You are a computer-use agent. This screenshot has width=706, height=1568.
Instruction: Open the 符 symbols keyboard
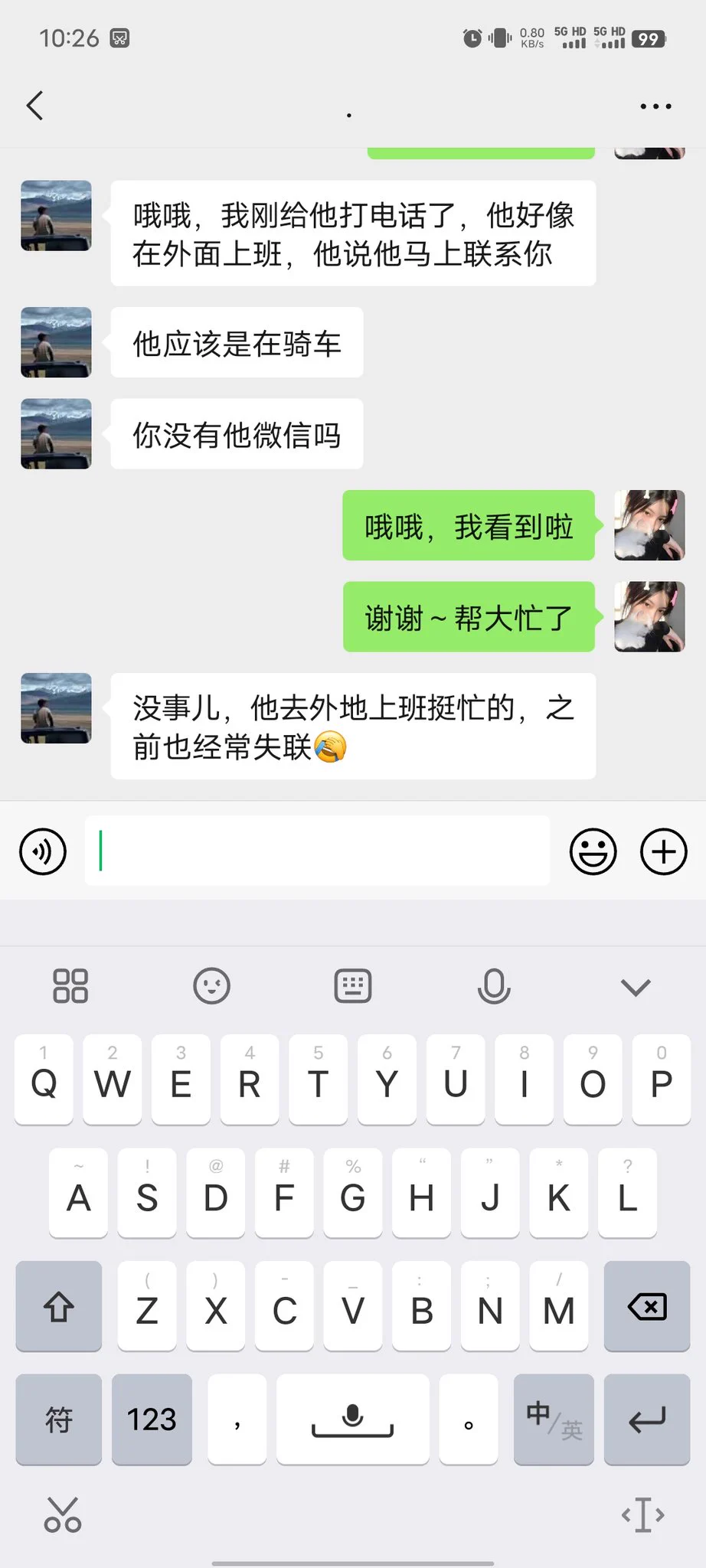59,1419
